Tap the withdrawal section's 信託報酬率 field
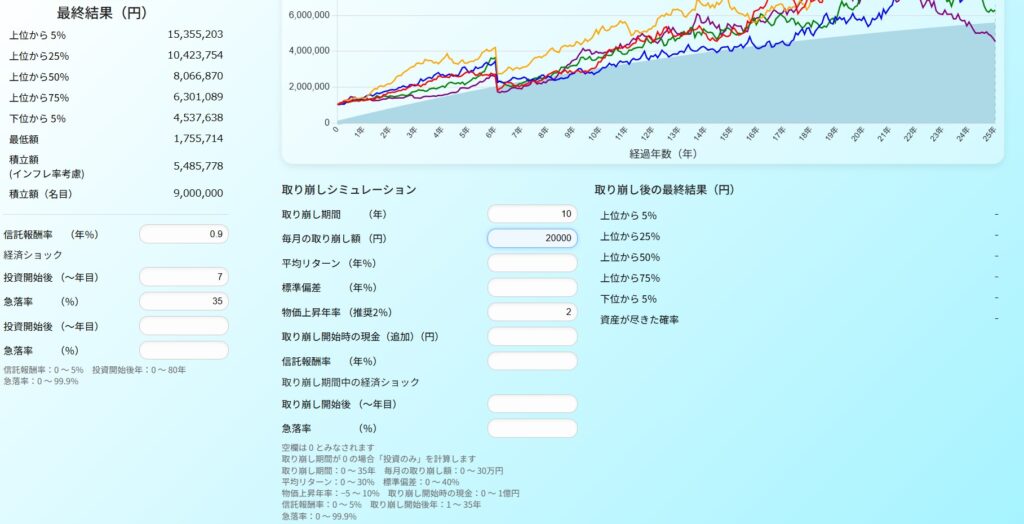The width and height of the screenshot is (1024, 524). (x=532, y=361)
